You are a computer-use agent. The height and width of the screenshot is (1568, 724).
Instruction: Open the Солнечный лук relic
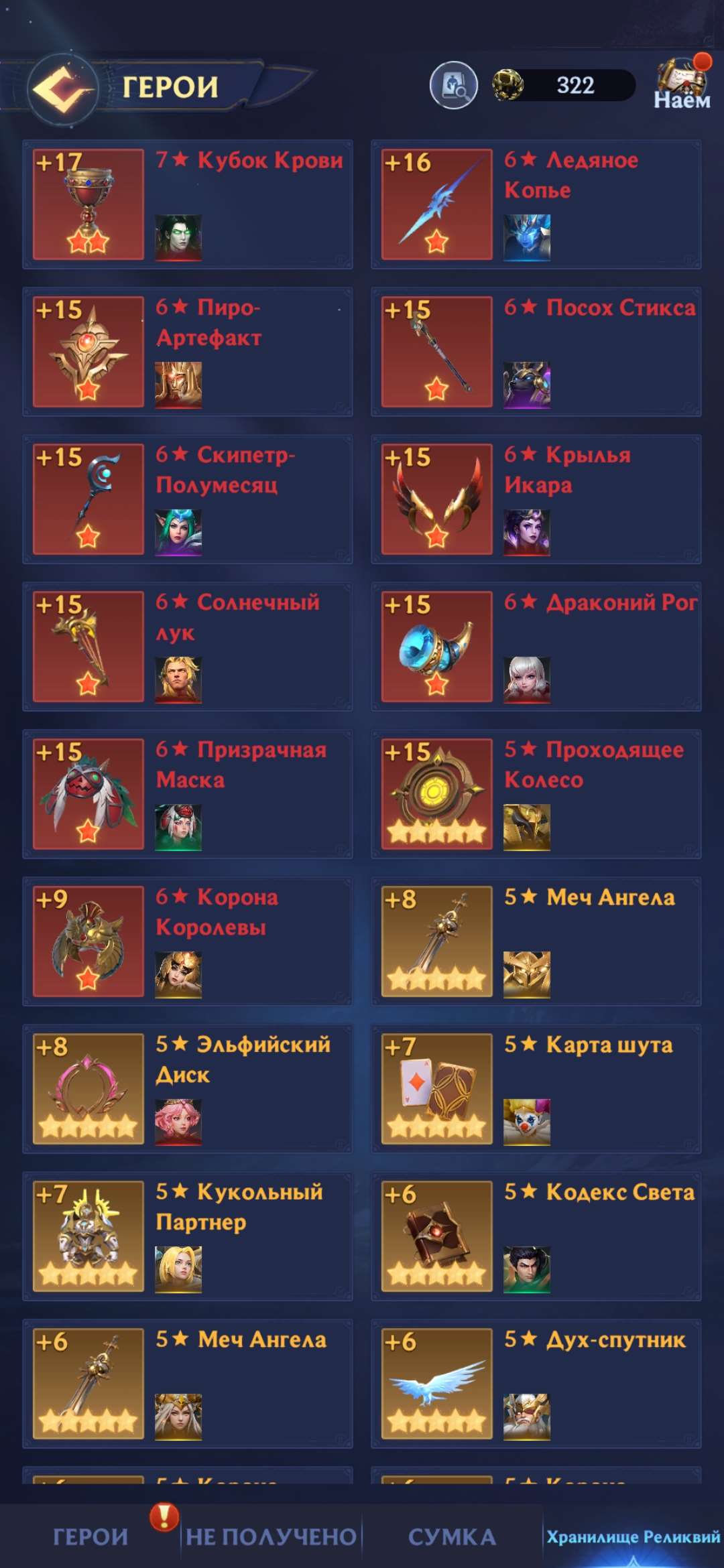tap(188, 647)
